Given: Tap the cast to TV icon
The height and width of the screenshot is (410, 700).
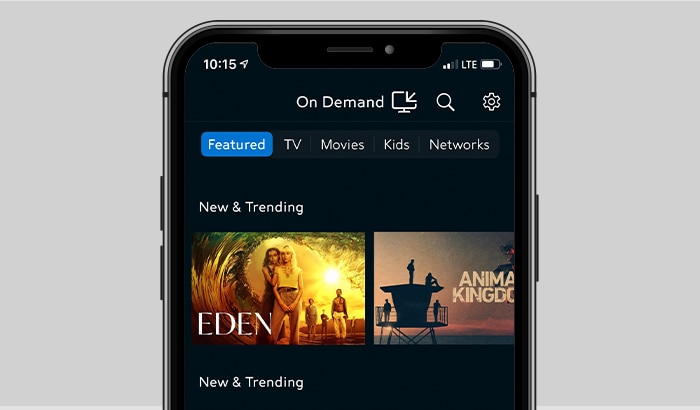Looking at the screenshot, I should coord(404,101).
